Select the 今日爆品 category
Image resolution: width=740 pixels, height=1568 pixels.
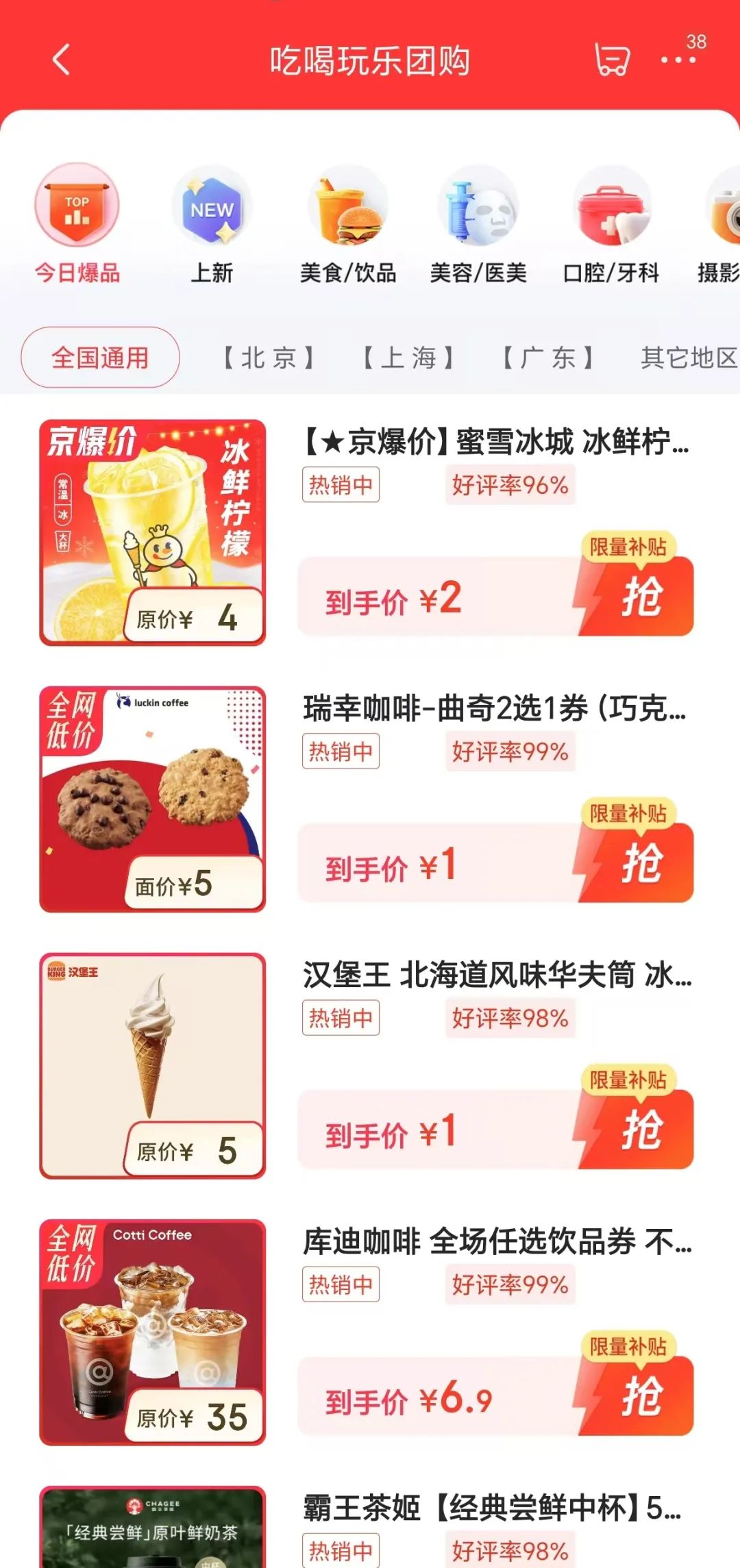[77, 224]
